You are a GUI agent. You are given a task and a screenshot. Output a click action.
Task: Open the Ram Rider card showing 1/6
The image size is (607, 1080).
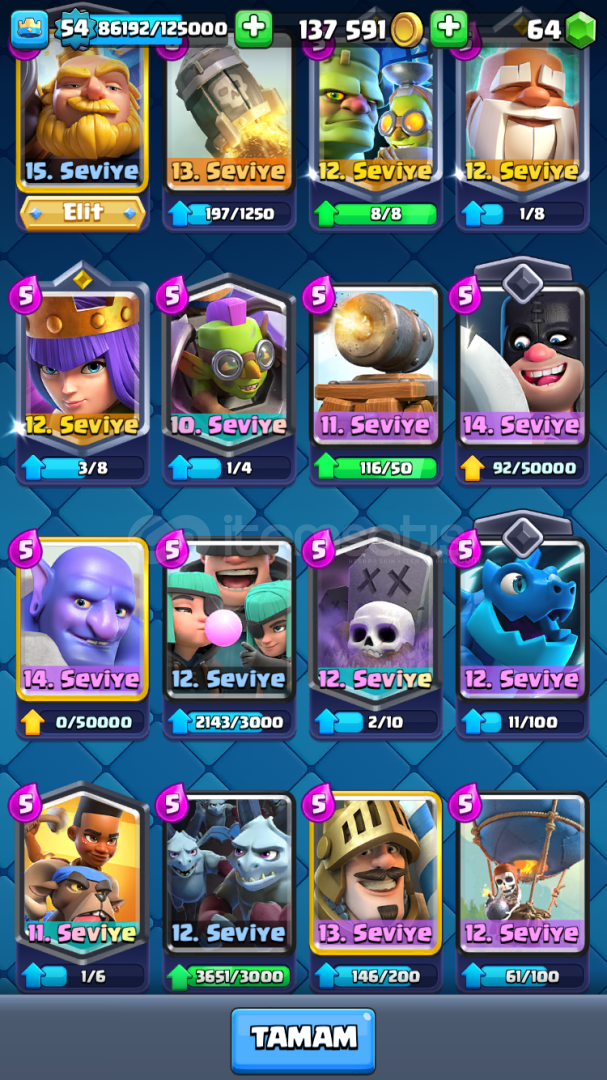click(x=83, y=885)
